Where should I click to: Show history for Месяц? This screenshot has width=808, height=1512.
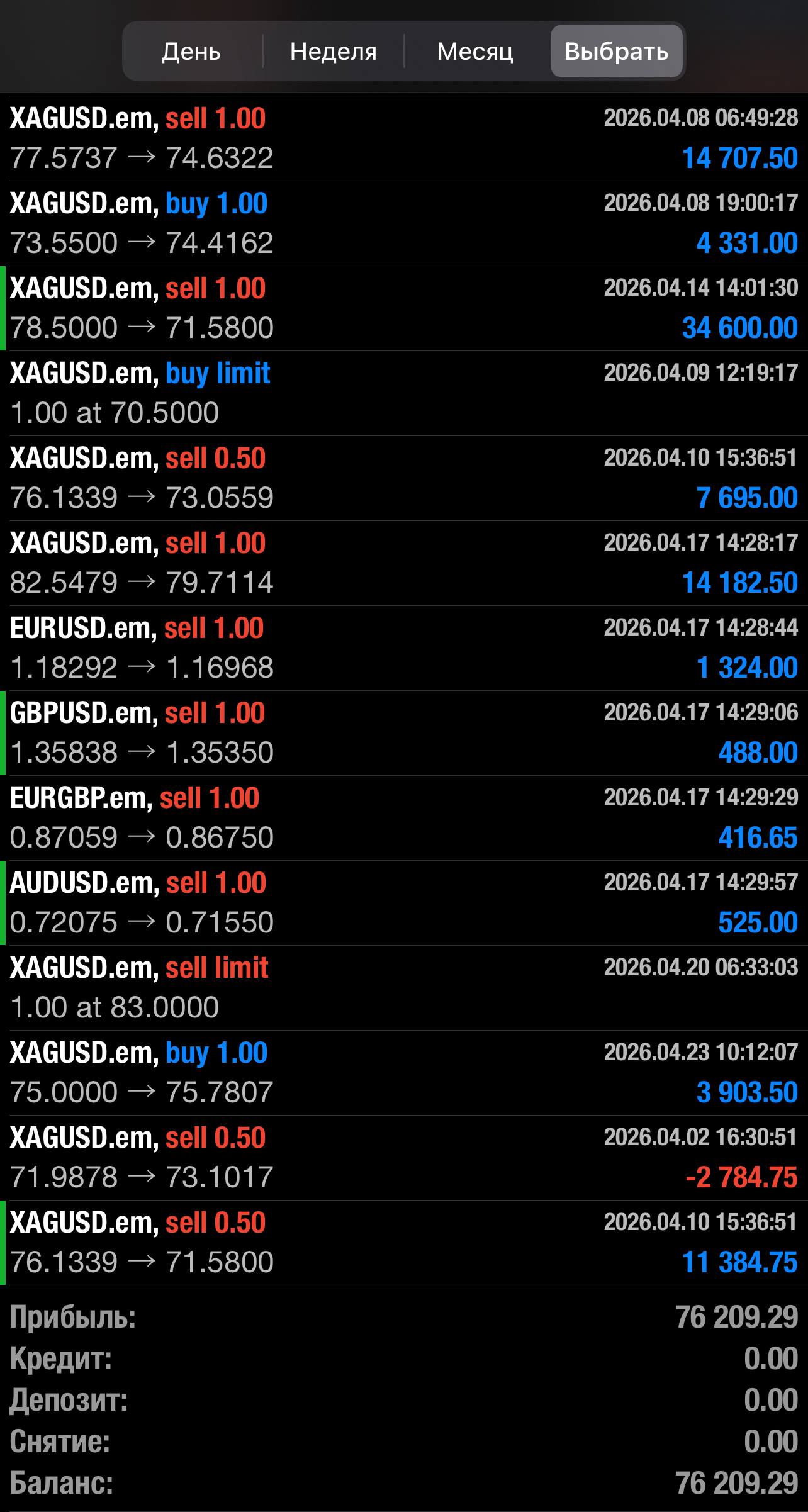[475, 51]
